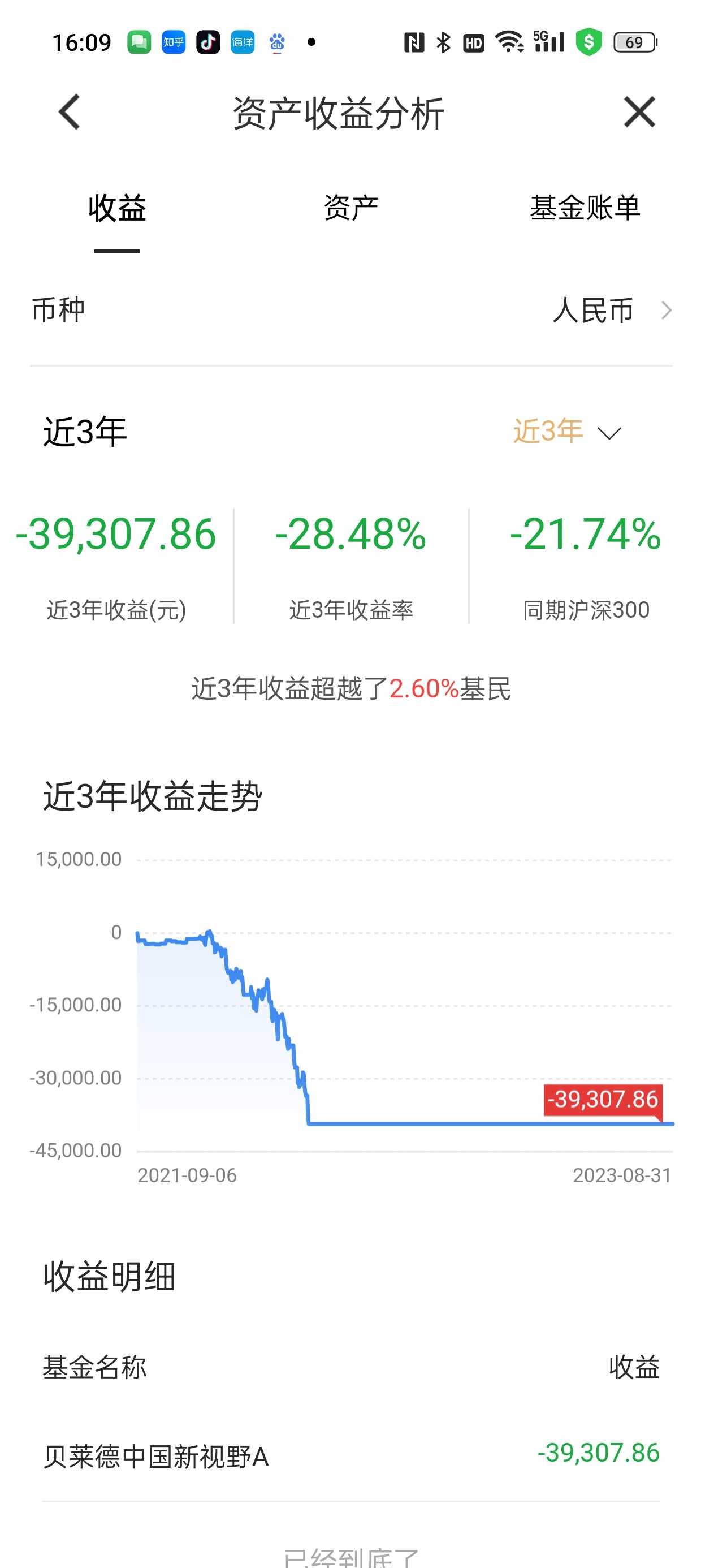This screenshot has height=1568, width=701.
Task: Open the 基金账单 tab
Action: click(584, 208)
